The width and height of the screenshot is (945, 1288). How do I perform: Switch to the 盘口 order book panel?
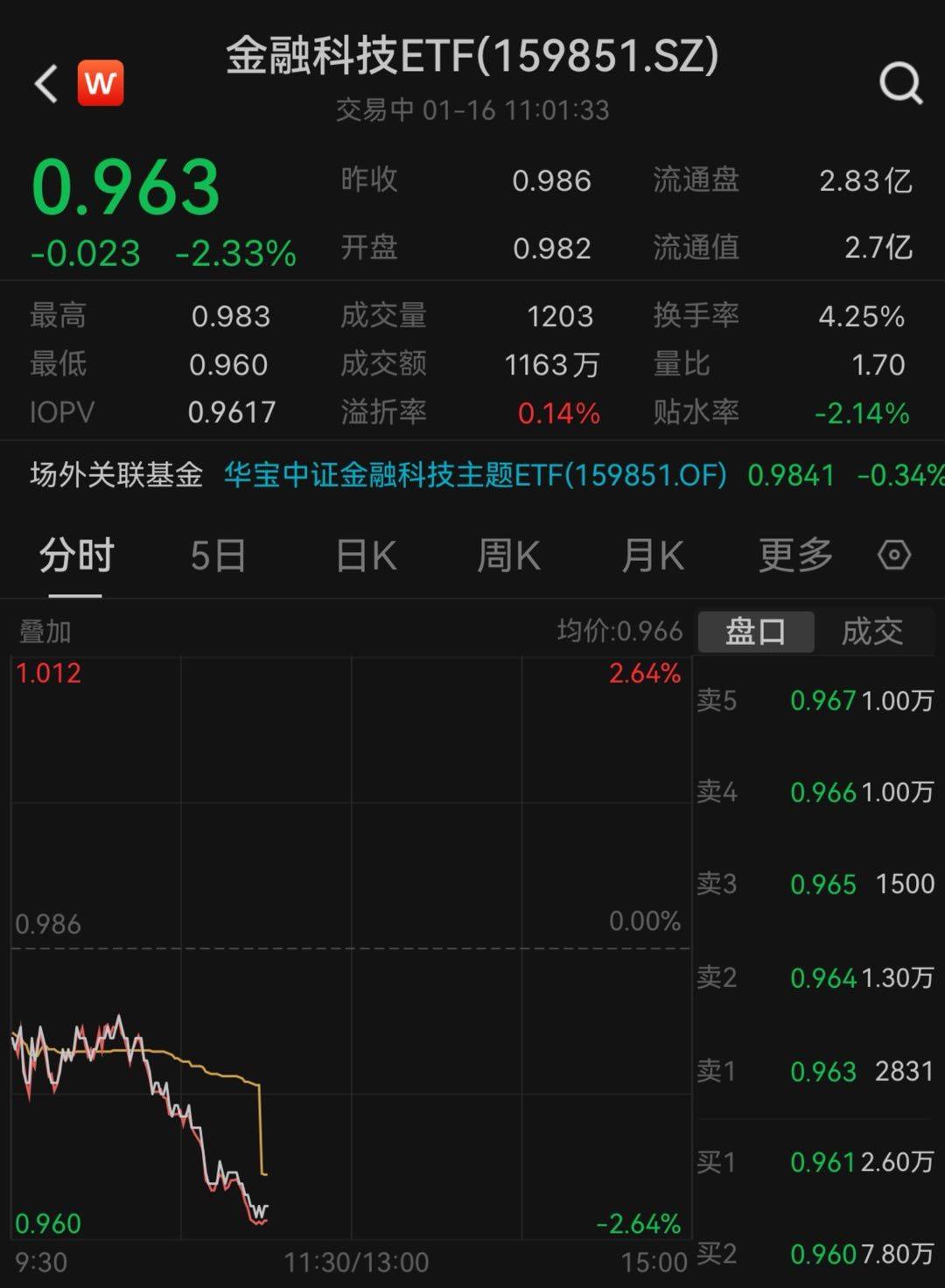[754, 631]
